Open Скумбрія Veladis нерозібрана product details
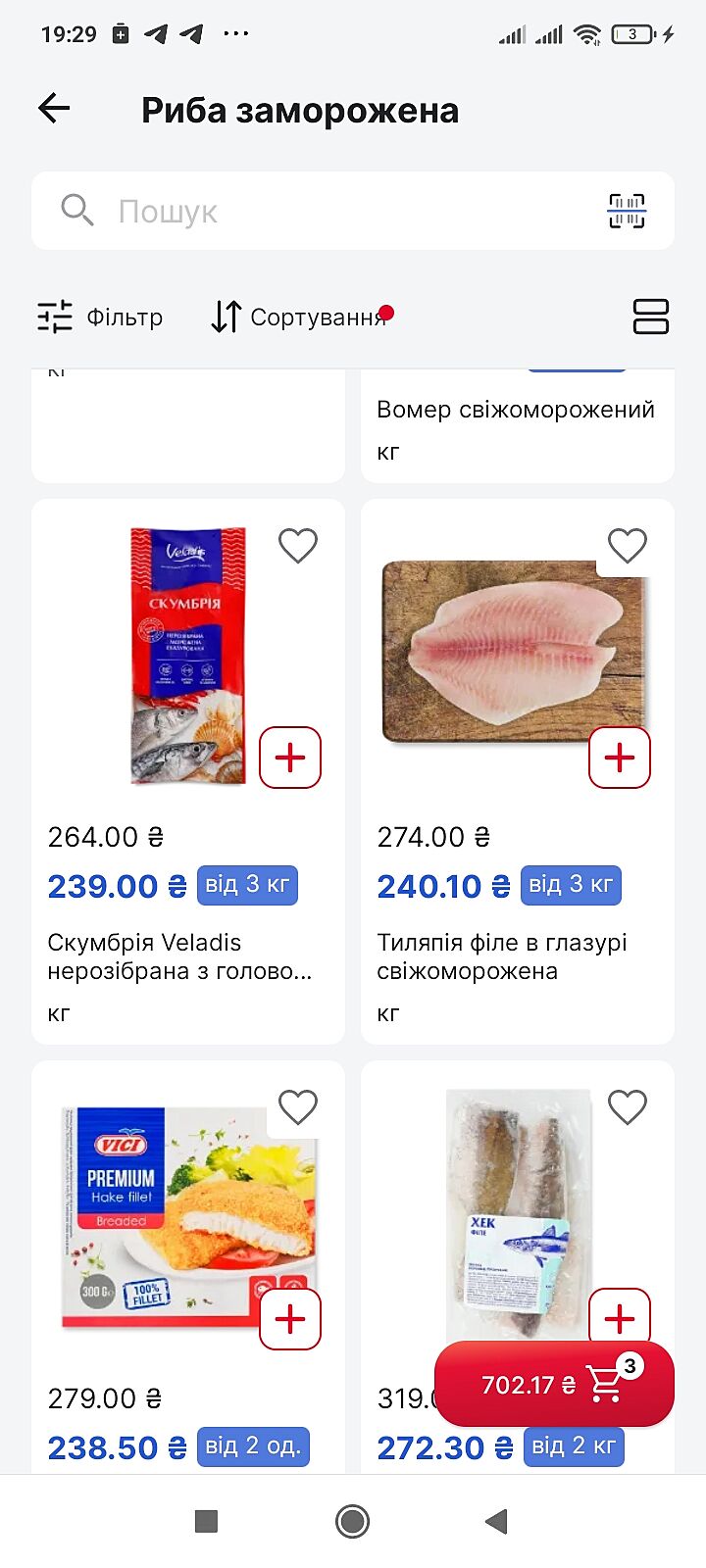Viewport: 706px width, 1568px height. [x=179, y=956]
